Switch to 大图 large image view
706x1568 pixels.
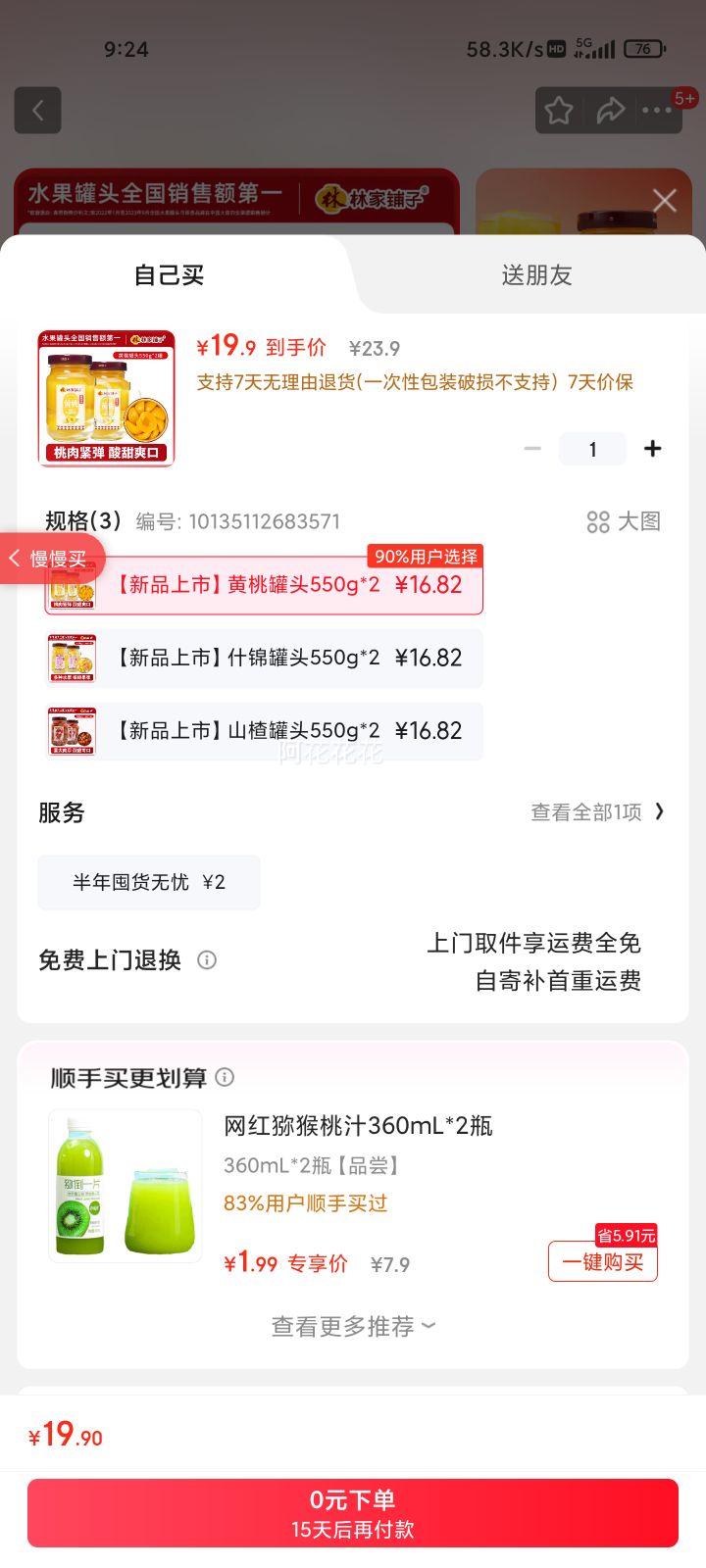click(625, 522)
